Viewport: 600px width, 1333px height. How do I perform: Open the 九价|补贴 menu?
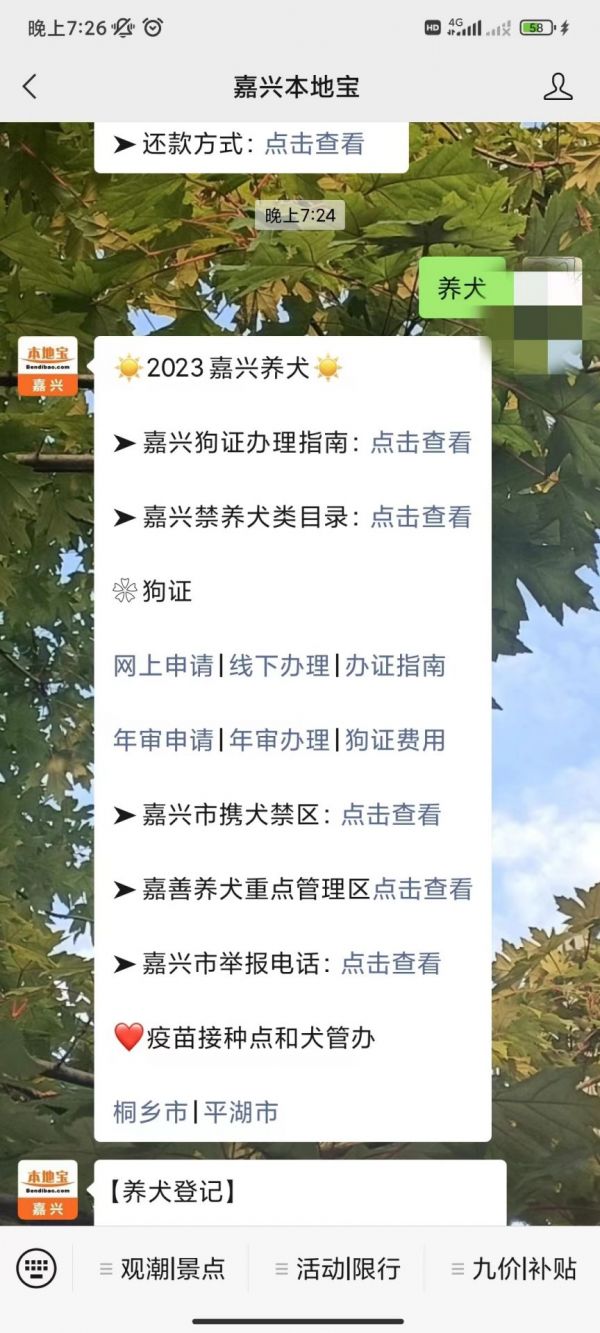513,1269
